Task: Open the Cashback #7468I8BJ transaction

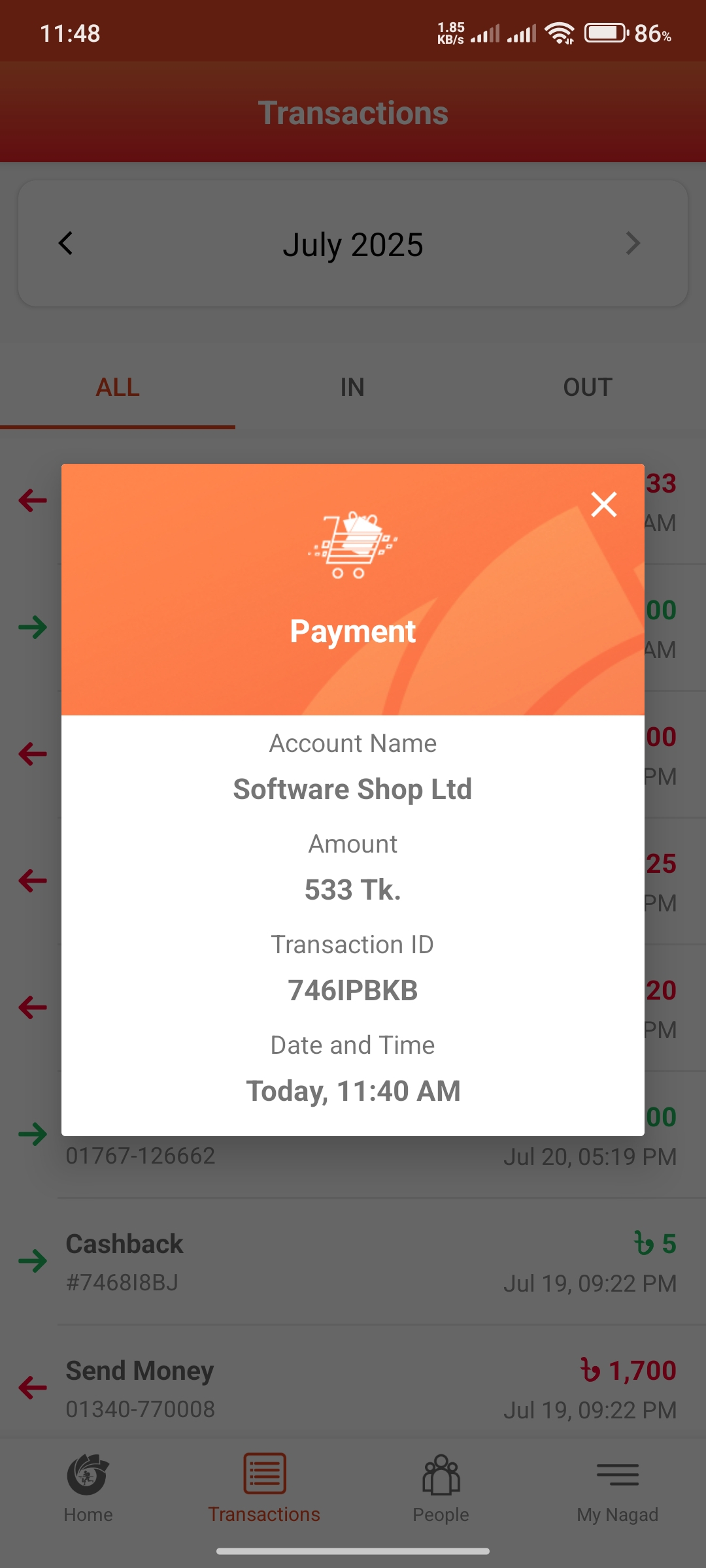Action: point(353,1262)
